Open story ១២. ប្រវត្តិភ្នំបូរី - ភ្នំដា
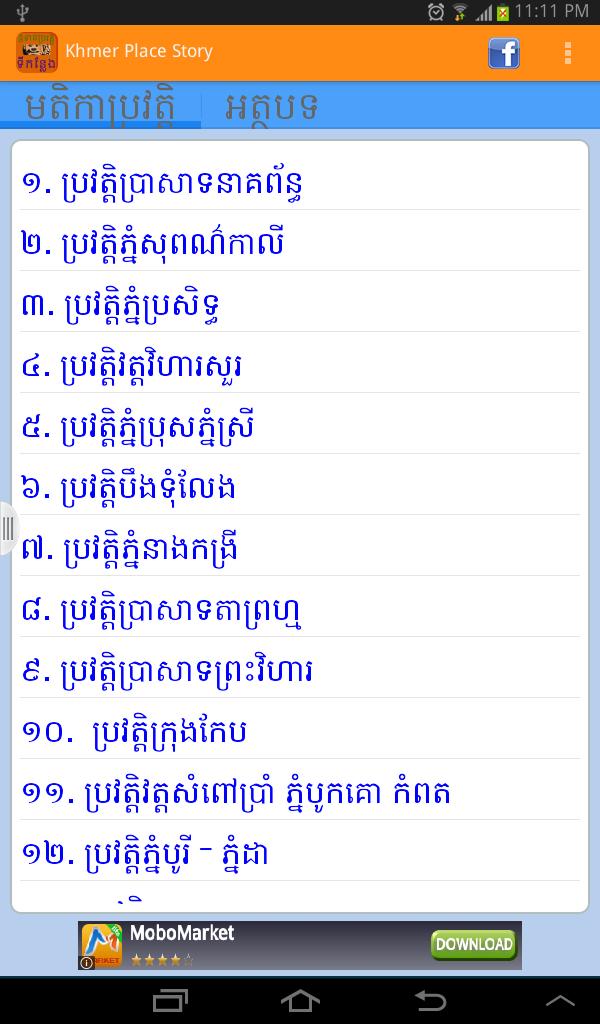The height and width of the screenshot is (1024, 600). coord(298,854)
